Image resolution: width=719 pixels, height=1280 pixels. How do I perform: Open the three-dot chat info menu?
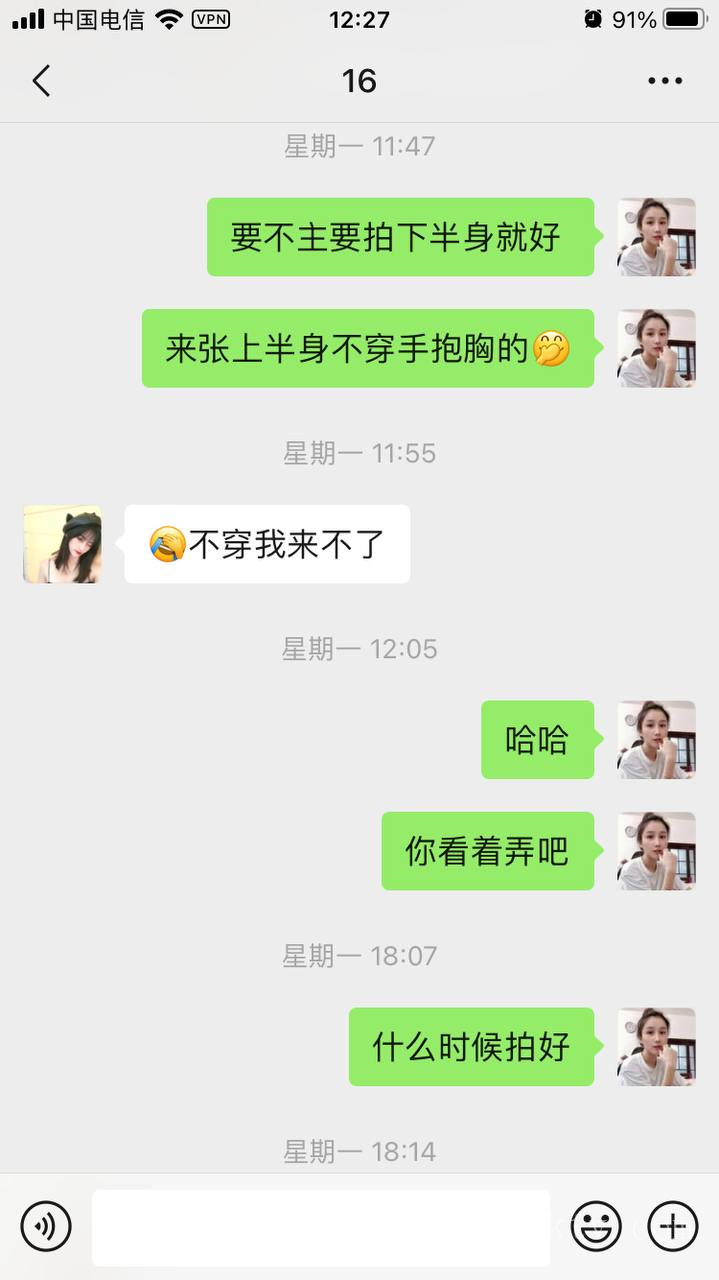(665, 81)
